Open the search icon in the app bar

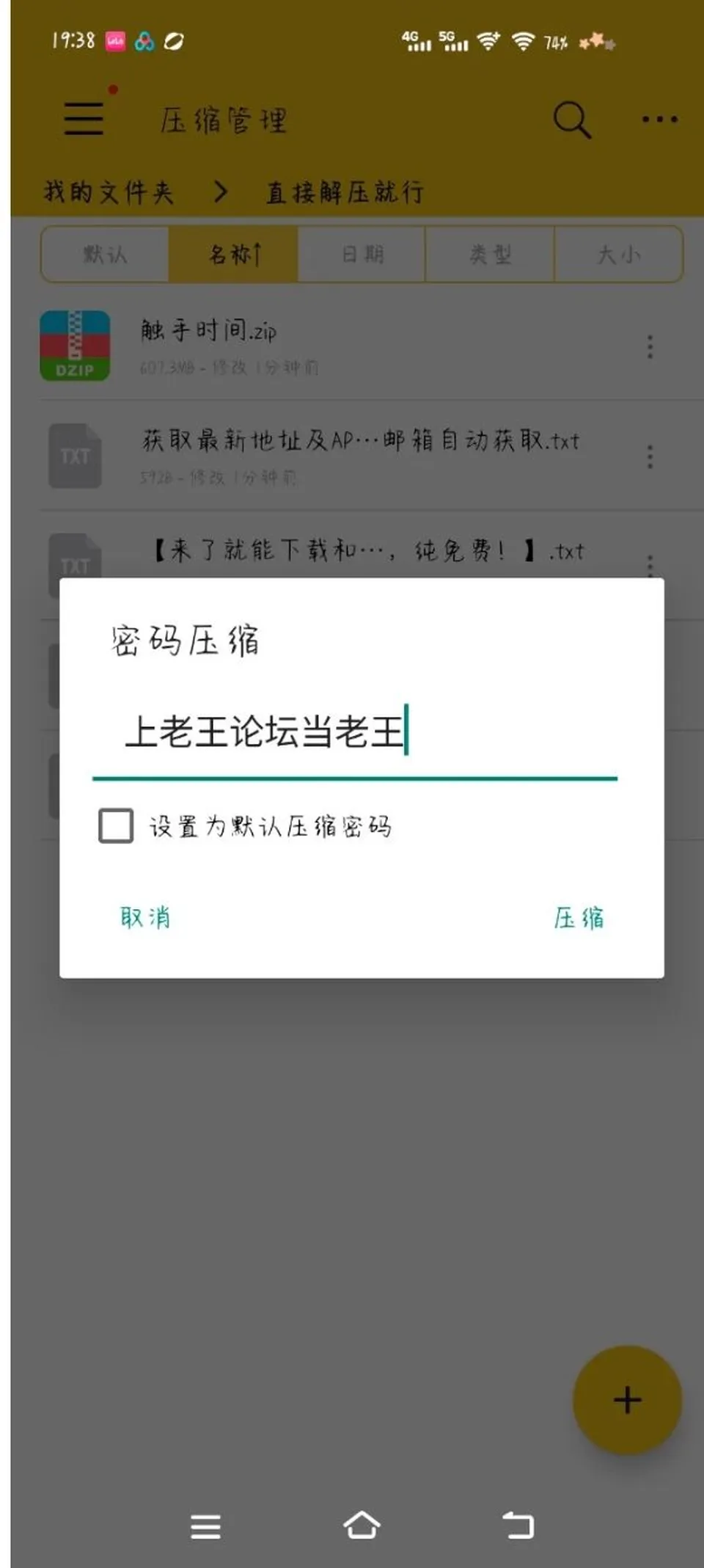tap(571, 119)
